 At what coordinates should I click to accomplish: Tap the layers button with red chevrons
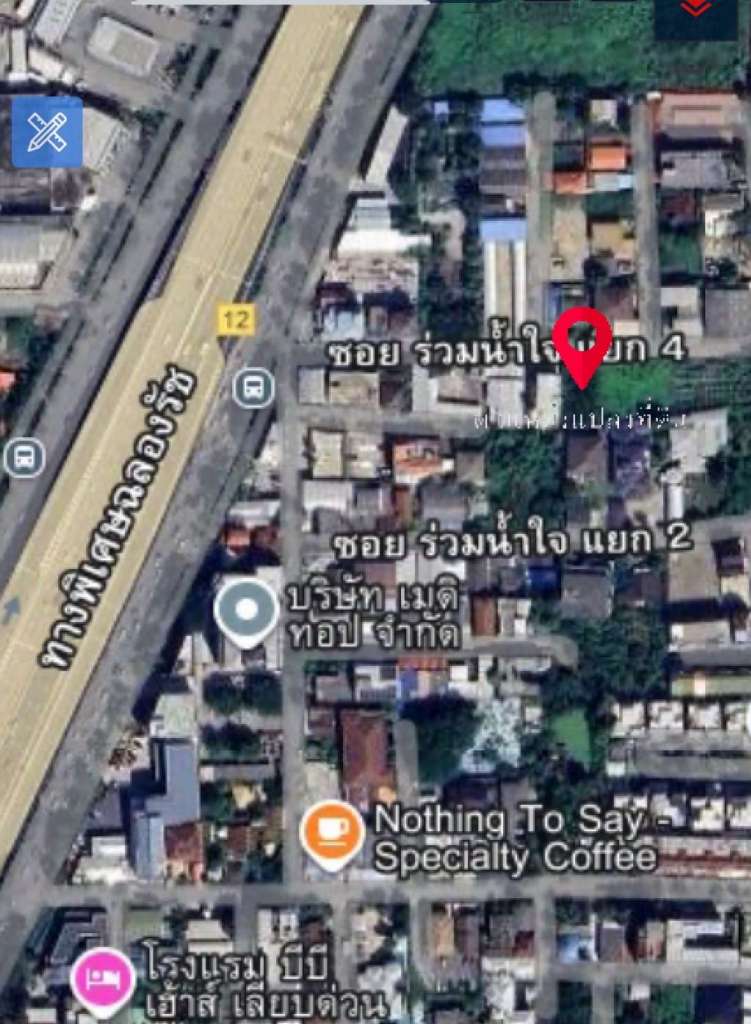695,14
